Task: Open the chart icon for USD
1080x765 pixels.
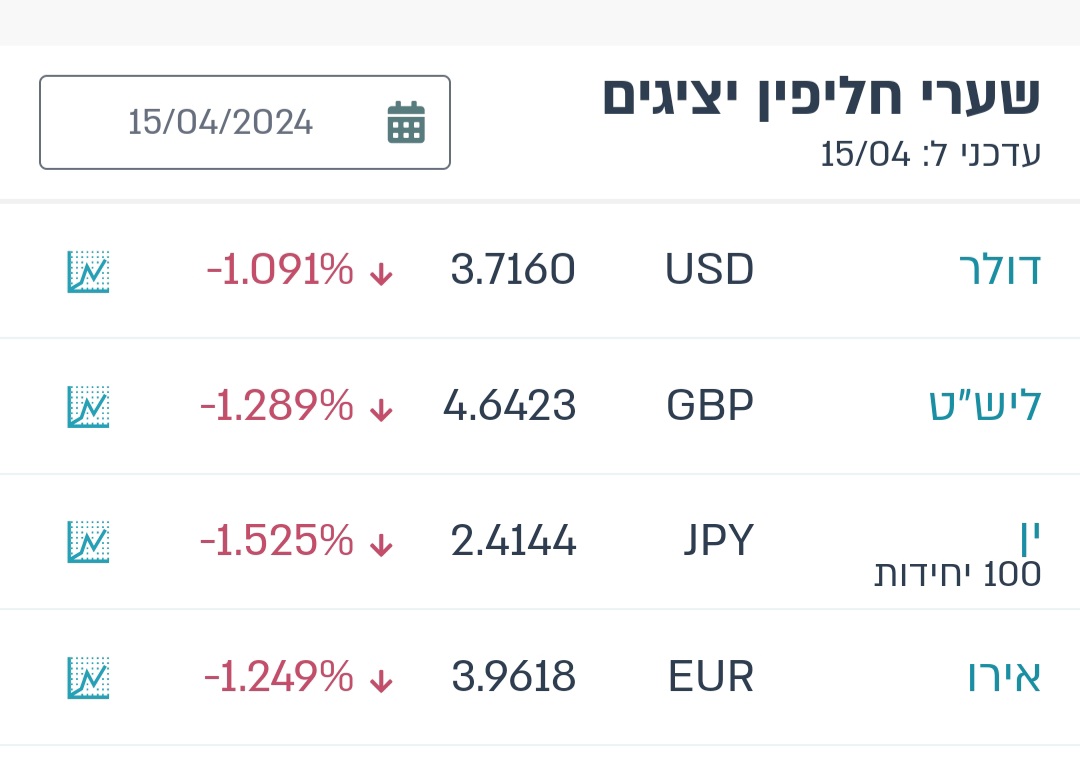Action: pyautogui.click(x=88, y=272)
